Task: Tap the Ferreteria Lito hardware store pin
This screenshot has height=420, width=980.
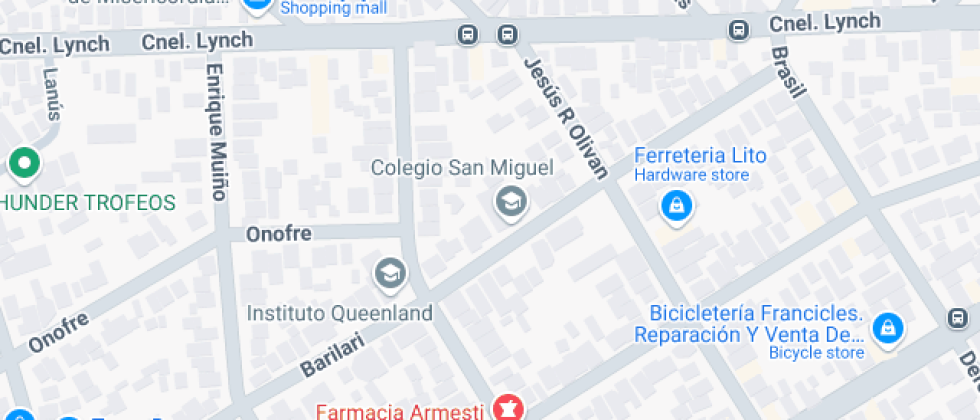Action: coord(677,207)
